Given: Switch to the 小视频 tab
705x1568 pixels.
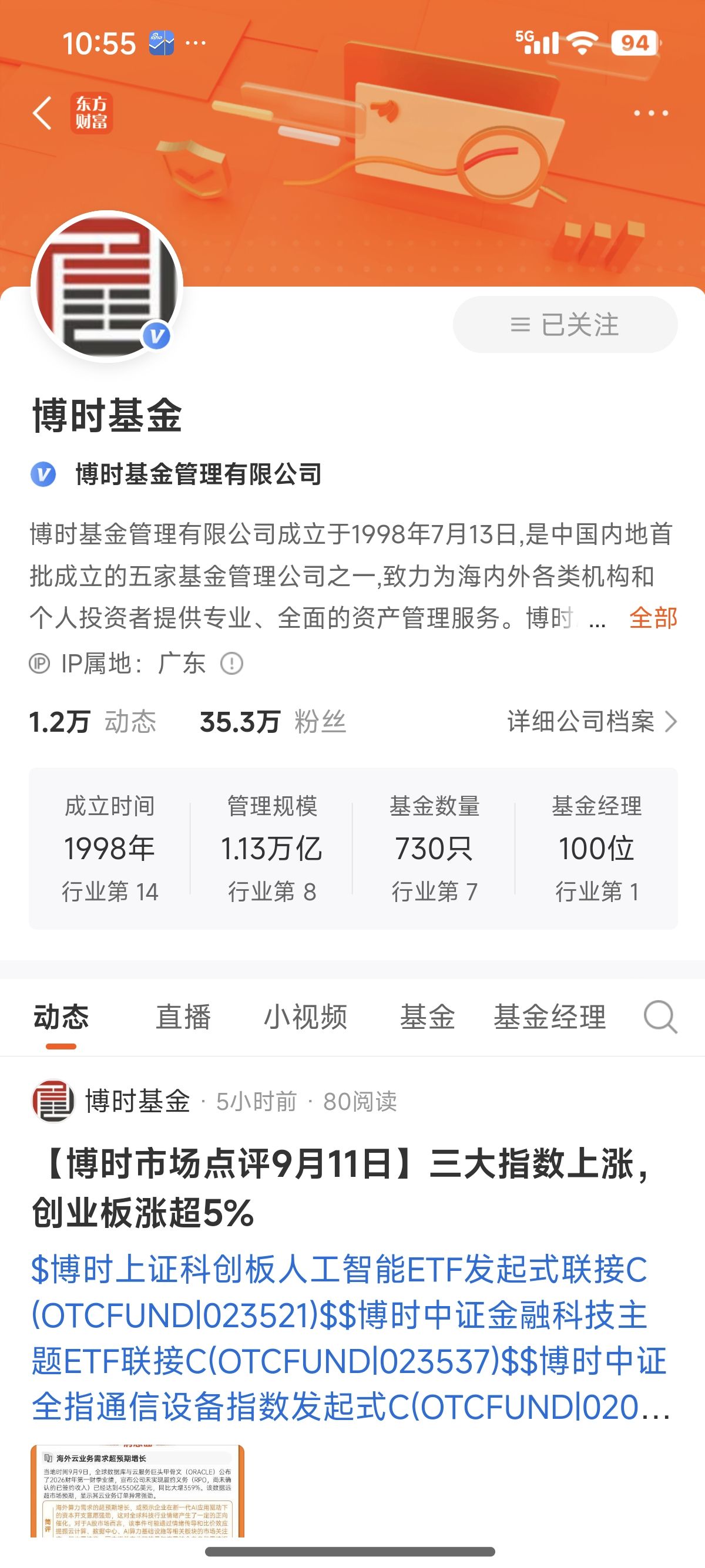Looking at the screenshot, I should 305,1017.
